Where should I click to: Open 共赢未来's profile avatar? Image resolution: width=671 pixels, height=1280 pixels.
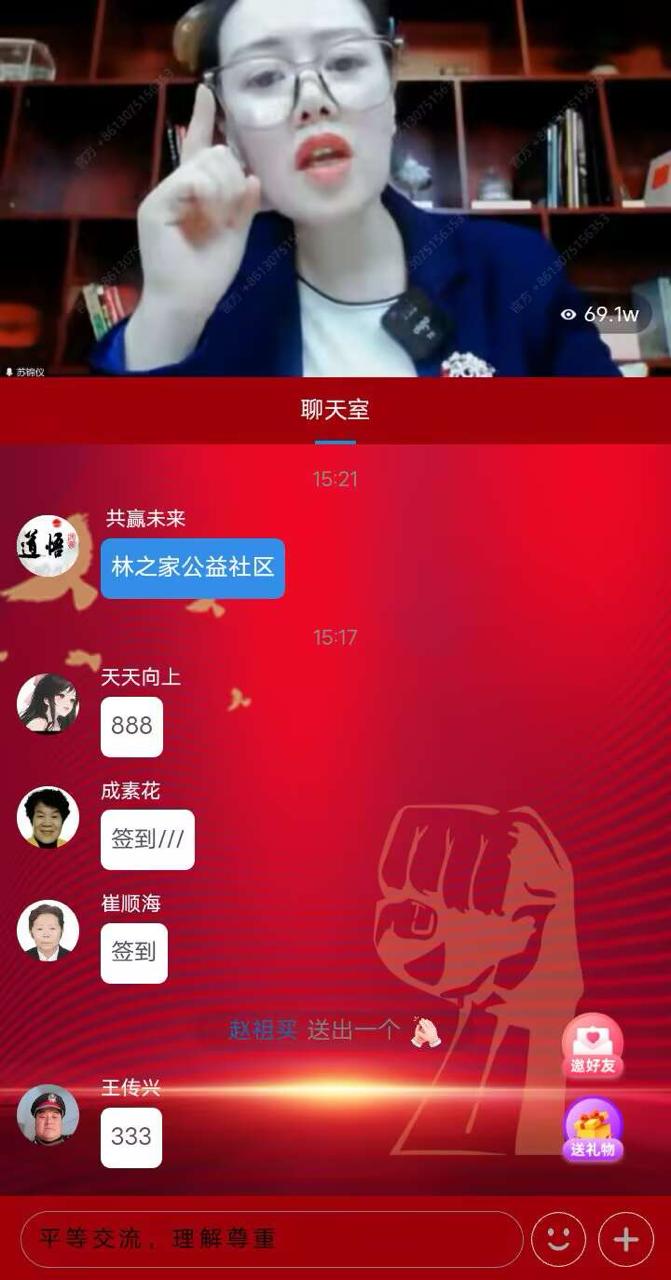point(47,546)
